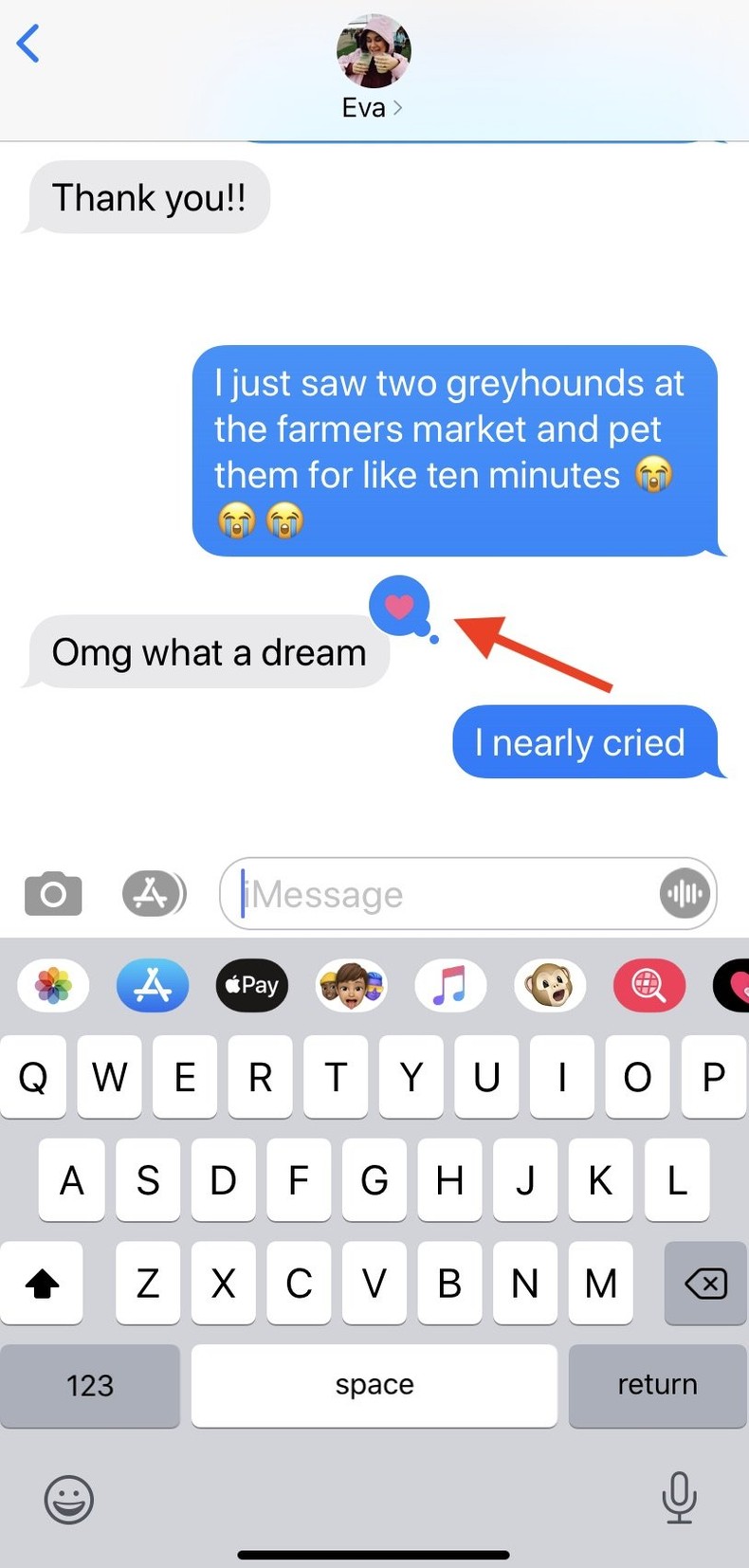Open the Music app in the app strip

[x=450, y=986]
